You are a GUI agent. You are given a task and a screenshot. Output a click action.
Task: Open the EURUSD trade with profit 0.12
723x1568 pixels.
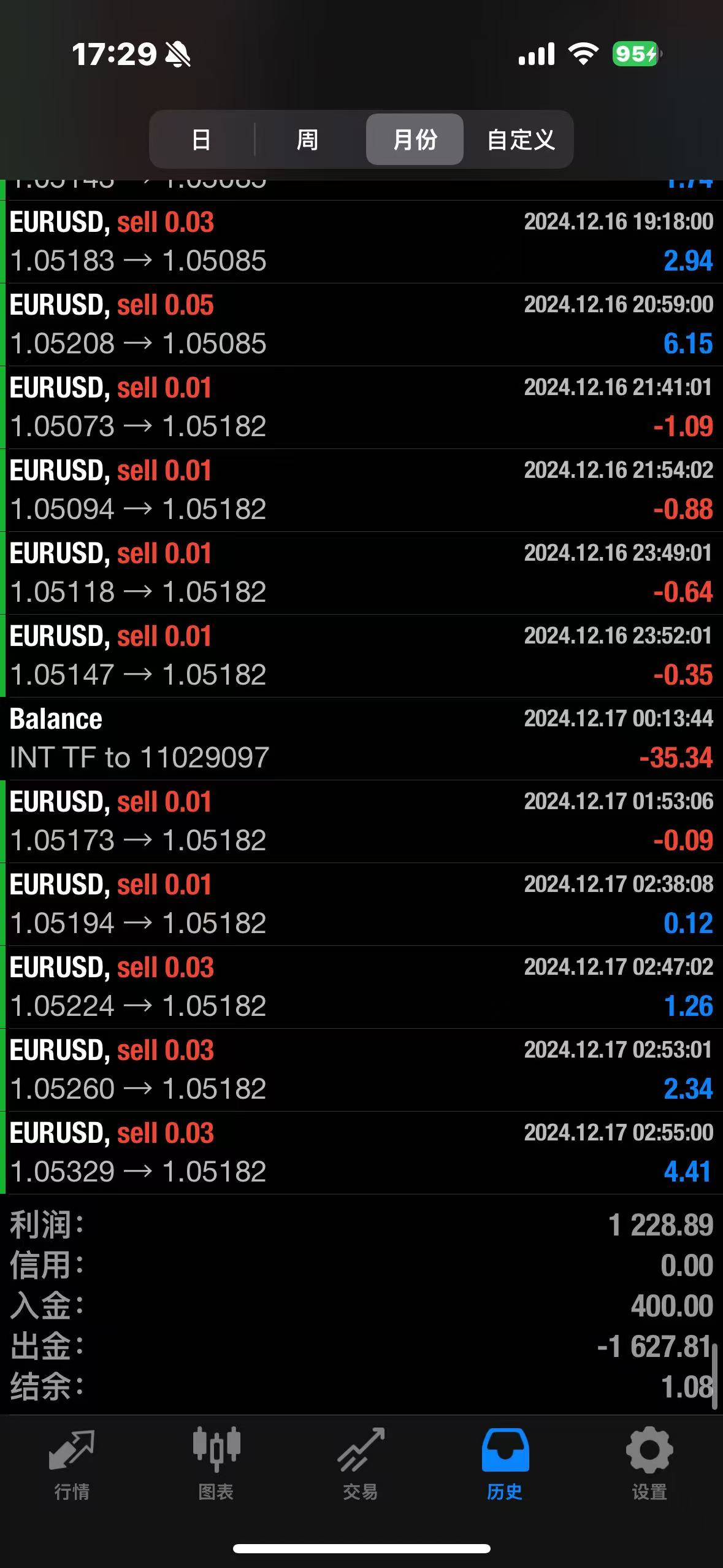pyautogui.click(x=361, y=904)
